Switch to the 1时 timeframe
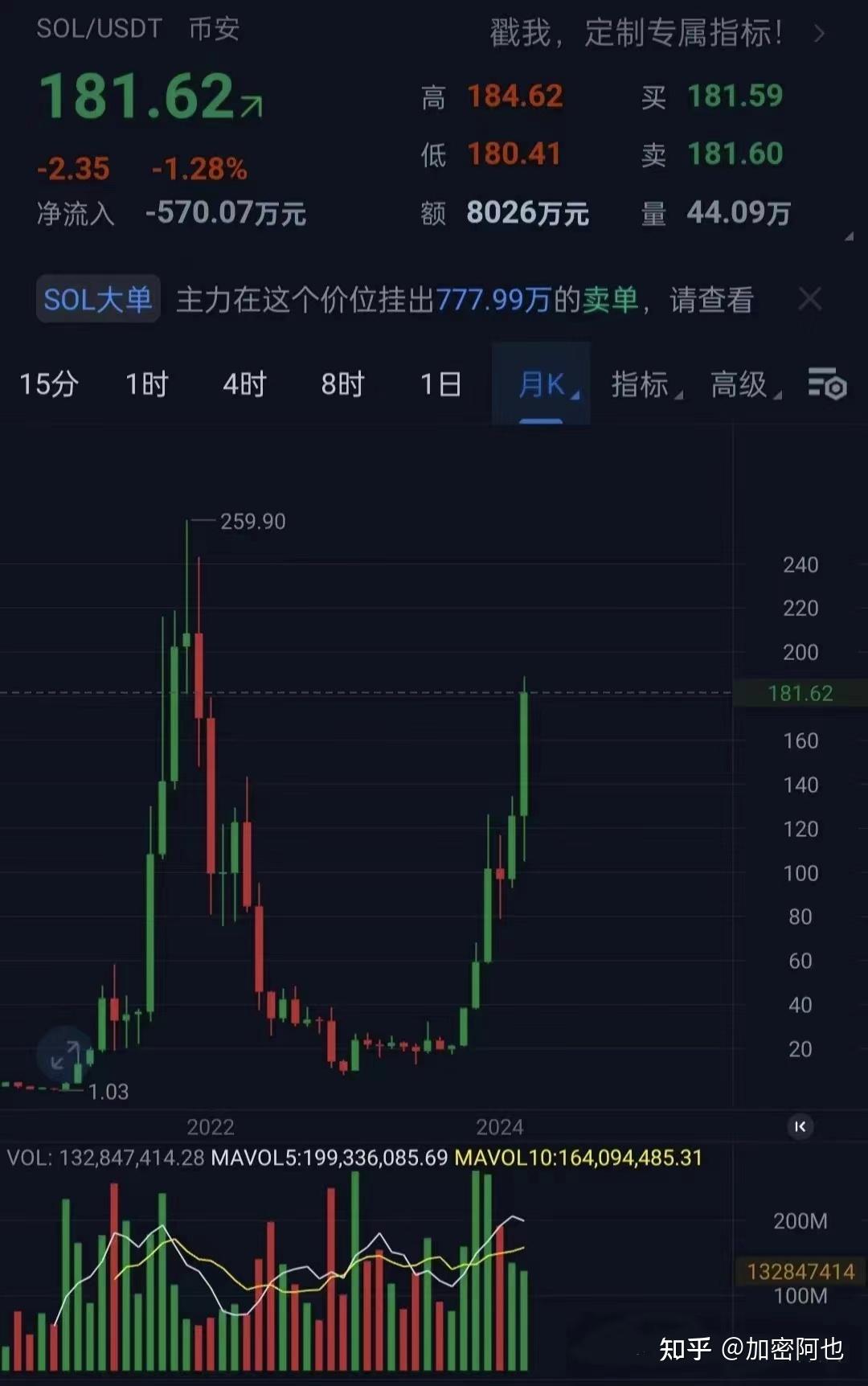The height and width of the screenshot is (1386, 868). click(147, 384)
